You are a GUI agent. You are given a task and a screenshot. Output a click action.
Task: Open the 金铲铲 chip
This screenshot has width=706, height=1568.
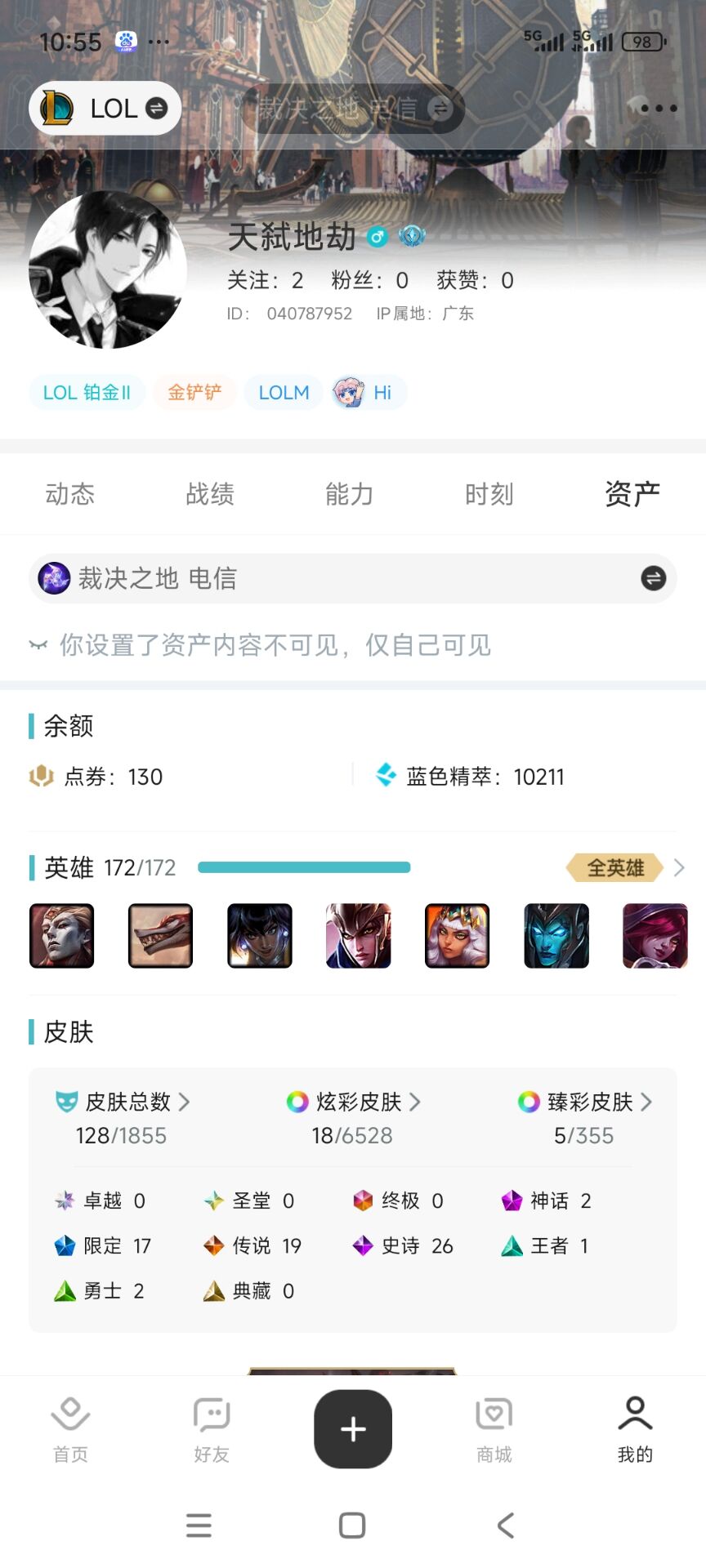(x=194, y=393)
